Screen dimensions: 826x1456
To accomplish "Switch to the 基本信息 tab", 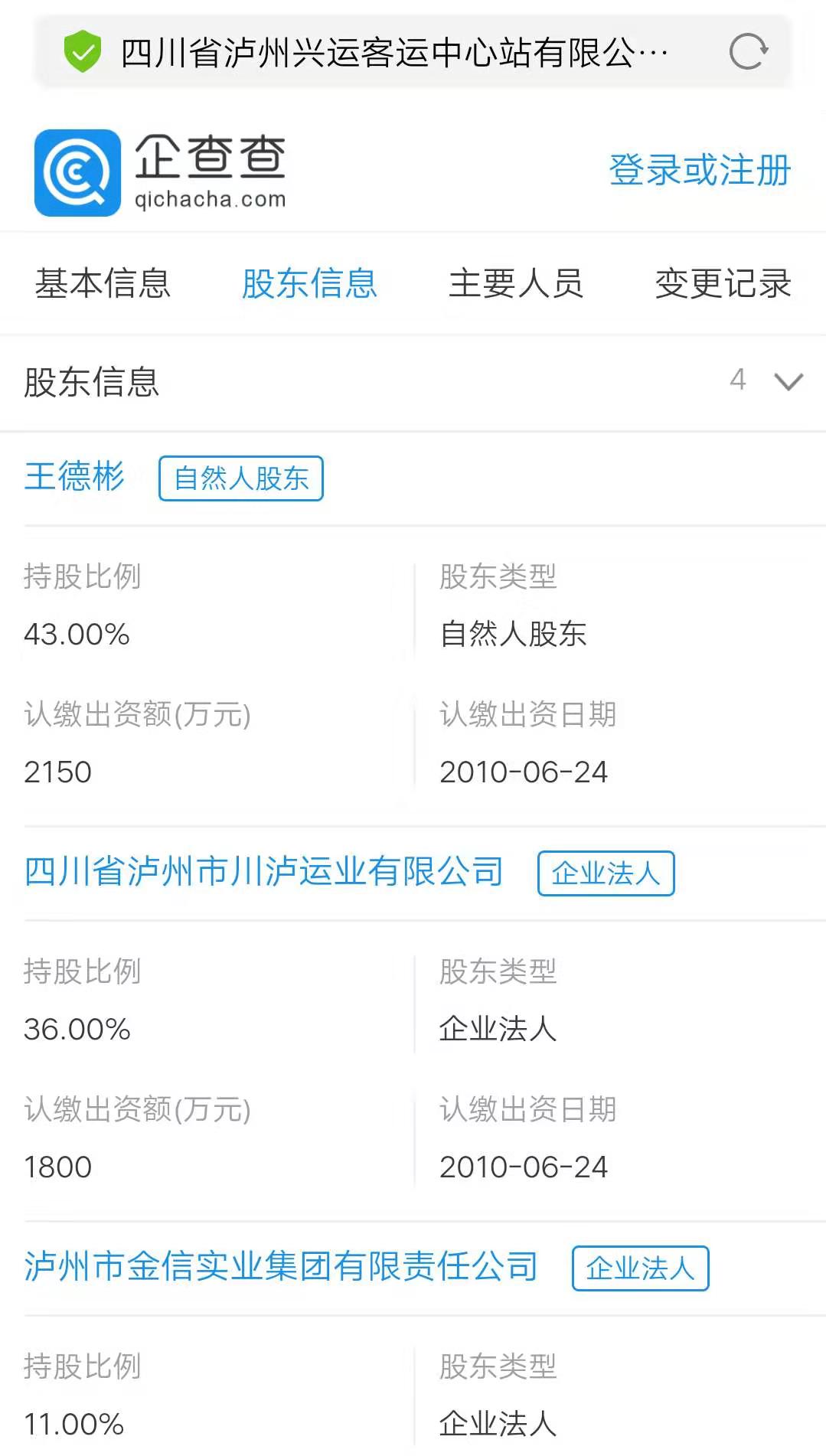I will (x=103, y=284).
